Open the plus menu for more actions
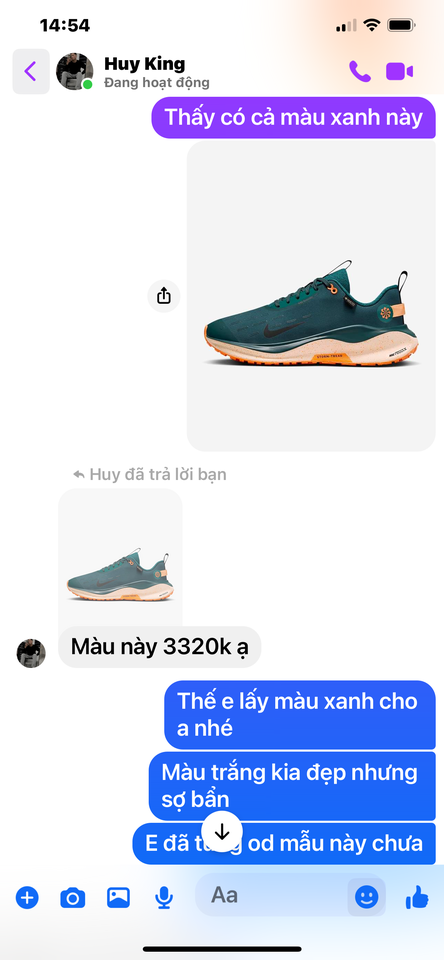This screenshot has width=444, height=960. (x=27, y=898)
